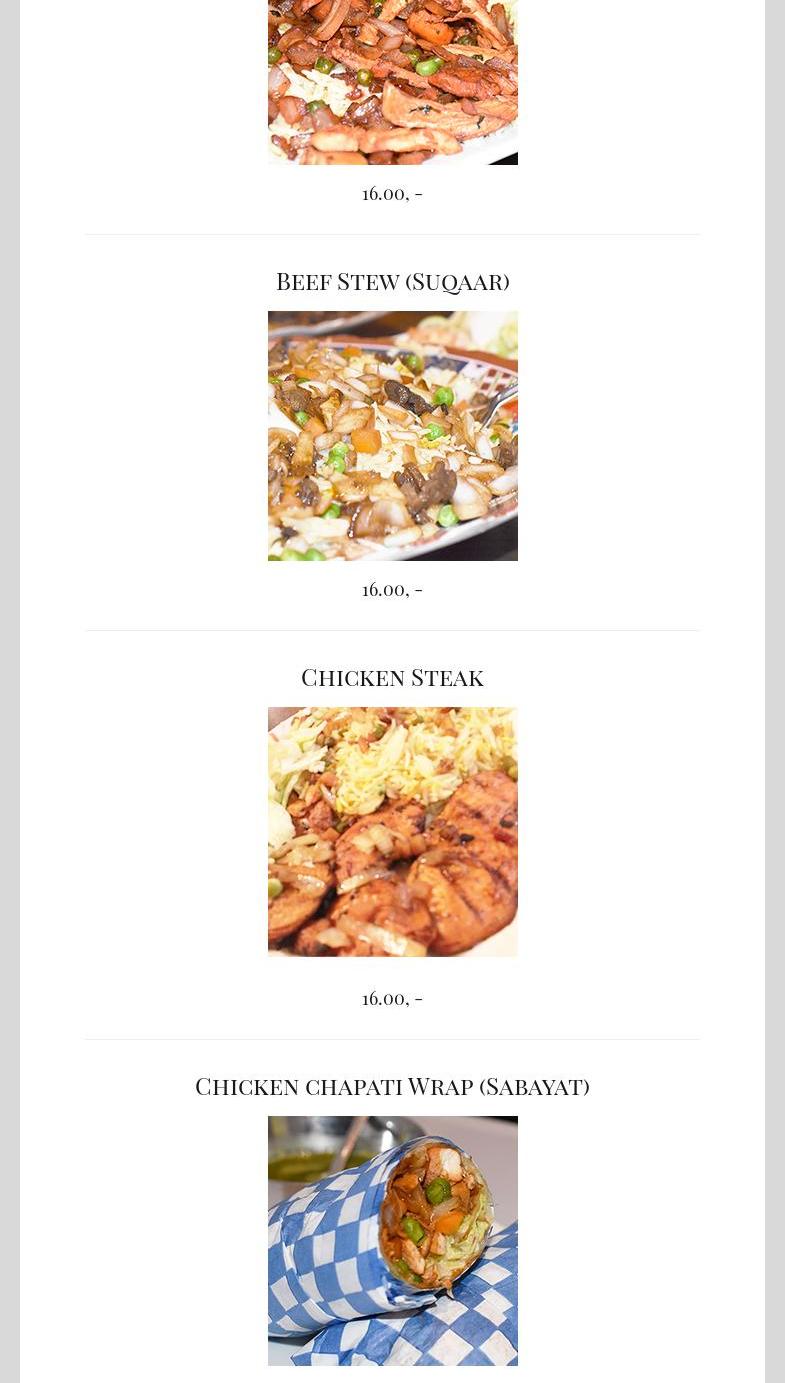This screenshot has width=785, height=1383.
Task: Open the Chicken Chapati Wrap (Sabayat) picture
Action: [392, 1241]
